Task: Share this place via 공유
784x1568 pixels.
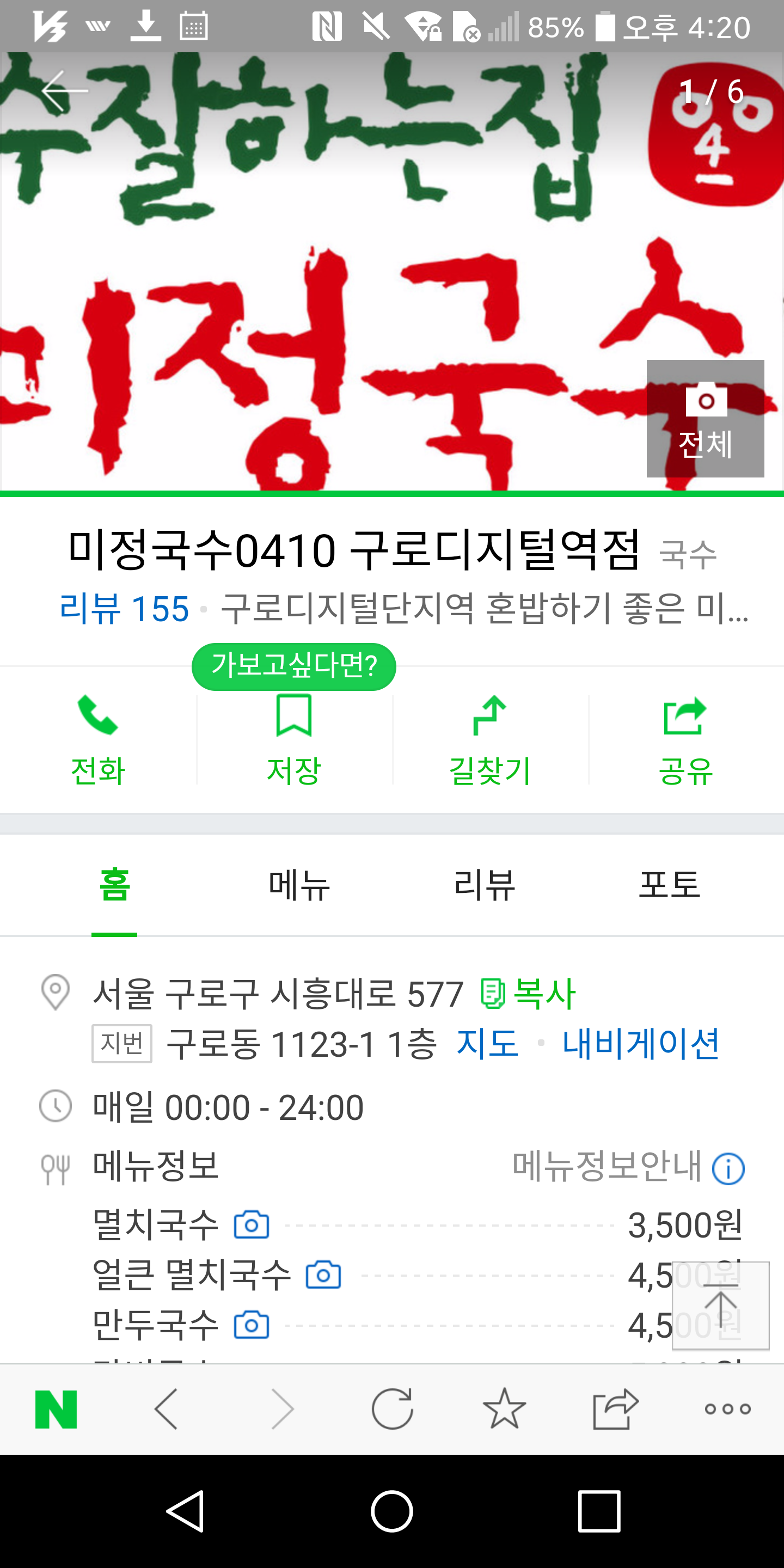Action: 686,739
